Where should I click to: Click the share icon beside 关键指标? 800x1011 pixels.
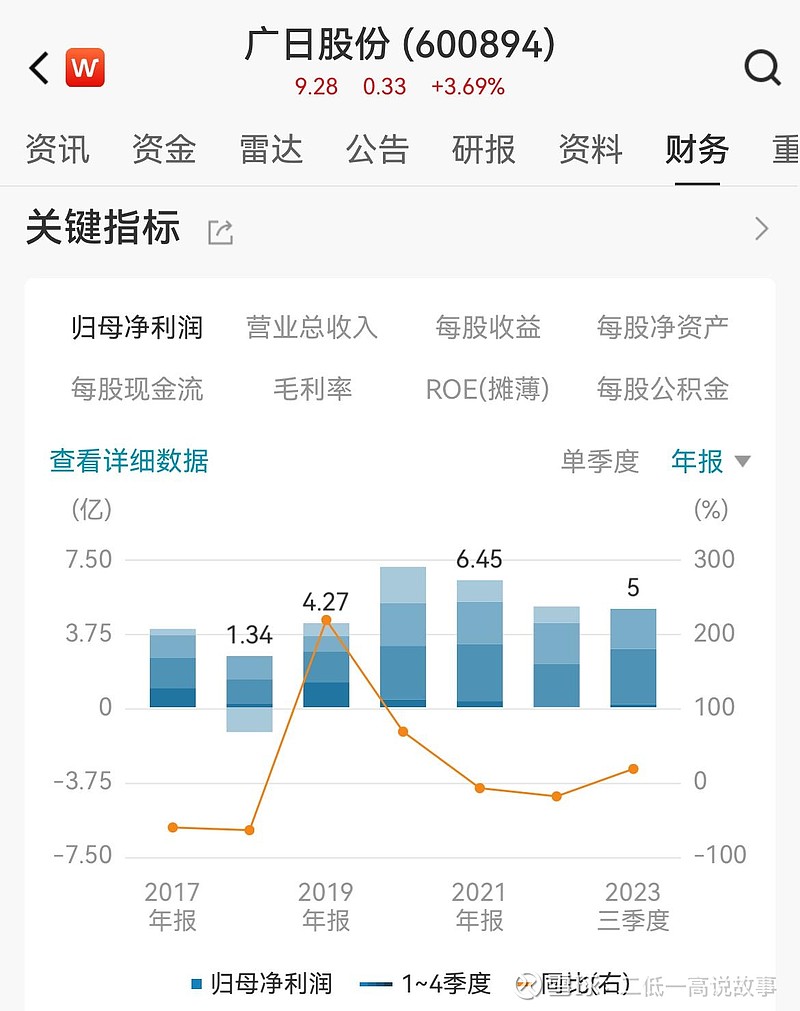[x=220, y=232]
